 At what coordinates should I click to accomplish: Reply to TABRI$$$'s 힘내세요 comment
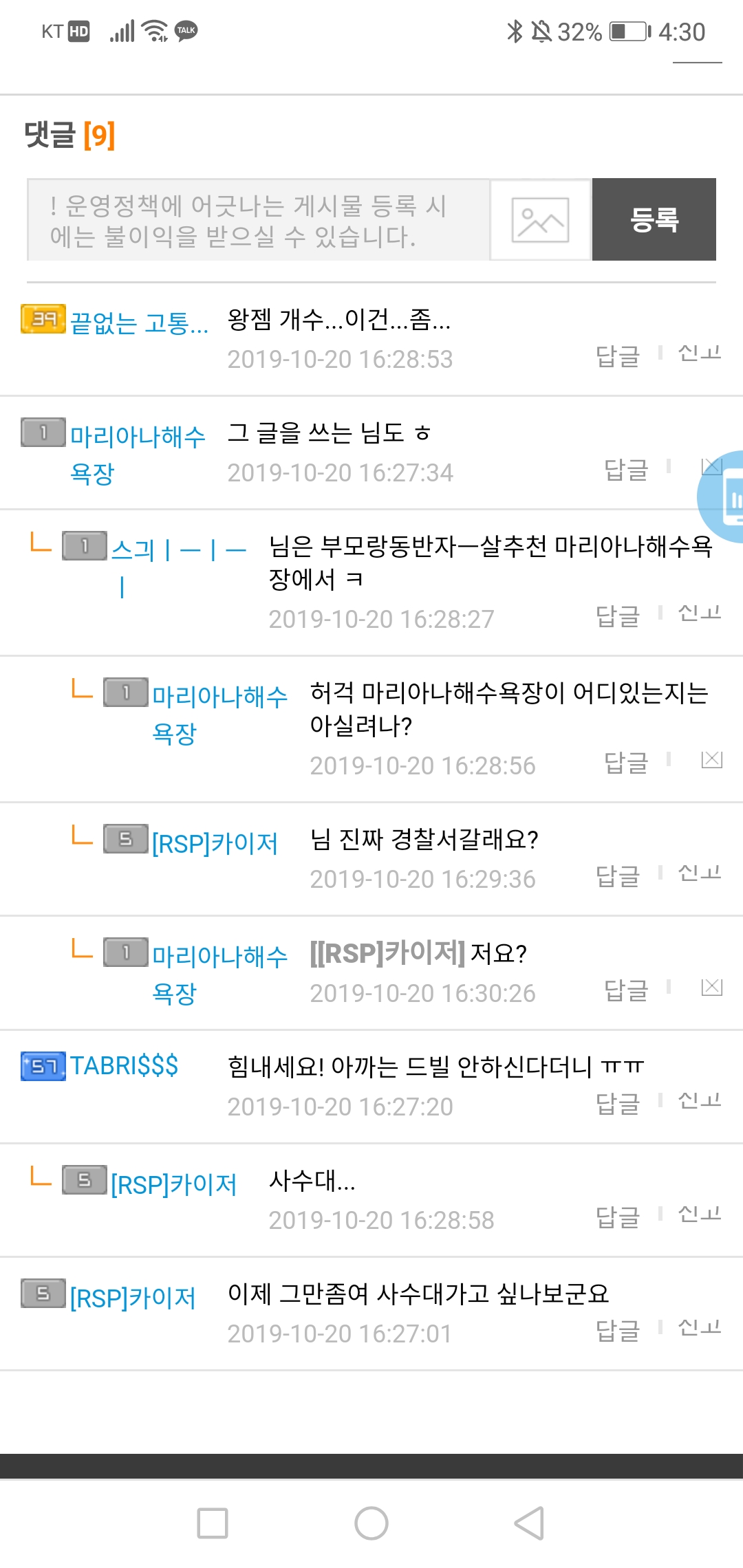[x=617, y=1104]
